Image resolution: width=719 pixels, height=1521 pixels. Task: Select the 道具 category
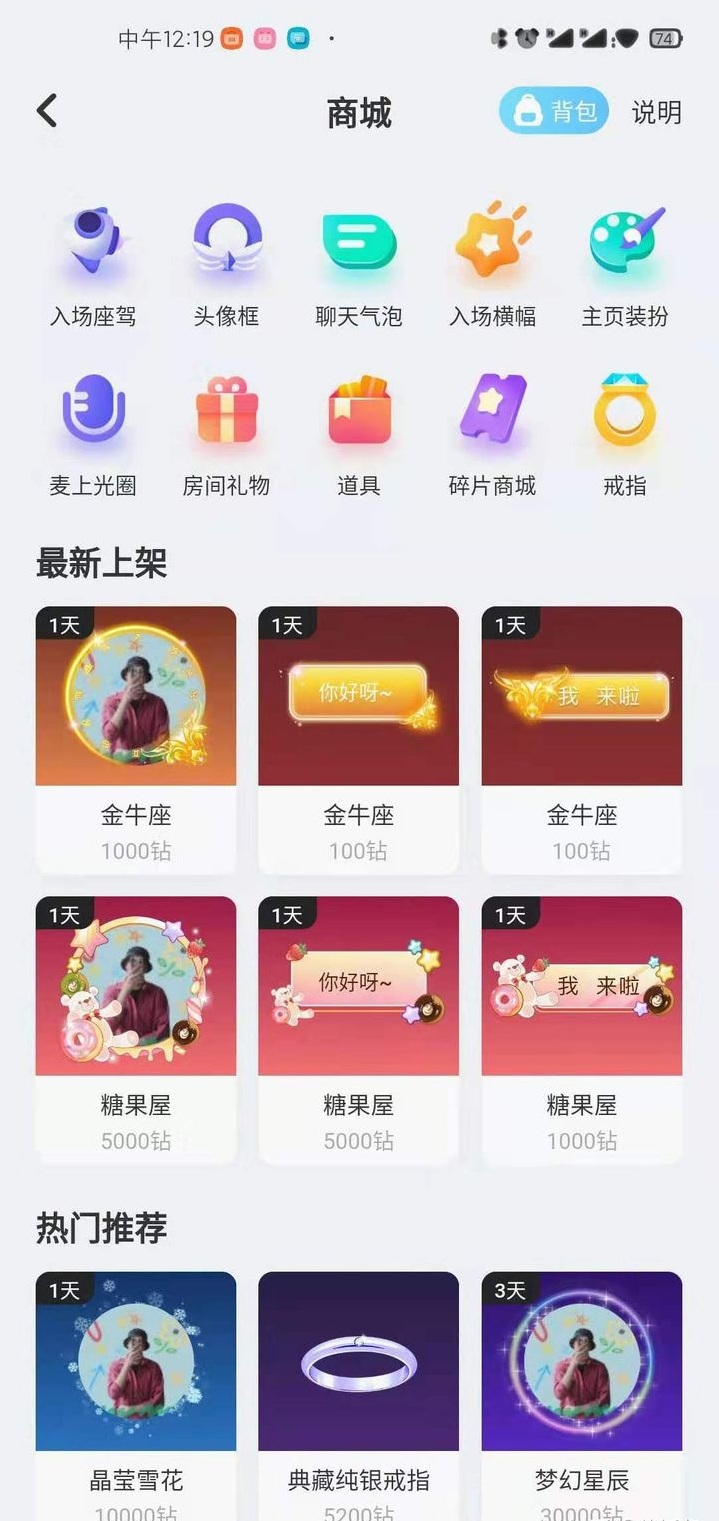(359, 434)
